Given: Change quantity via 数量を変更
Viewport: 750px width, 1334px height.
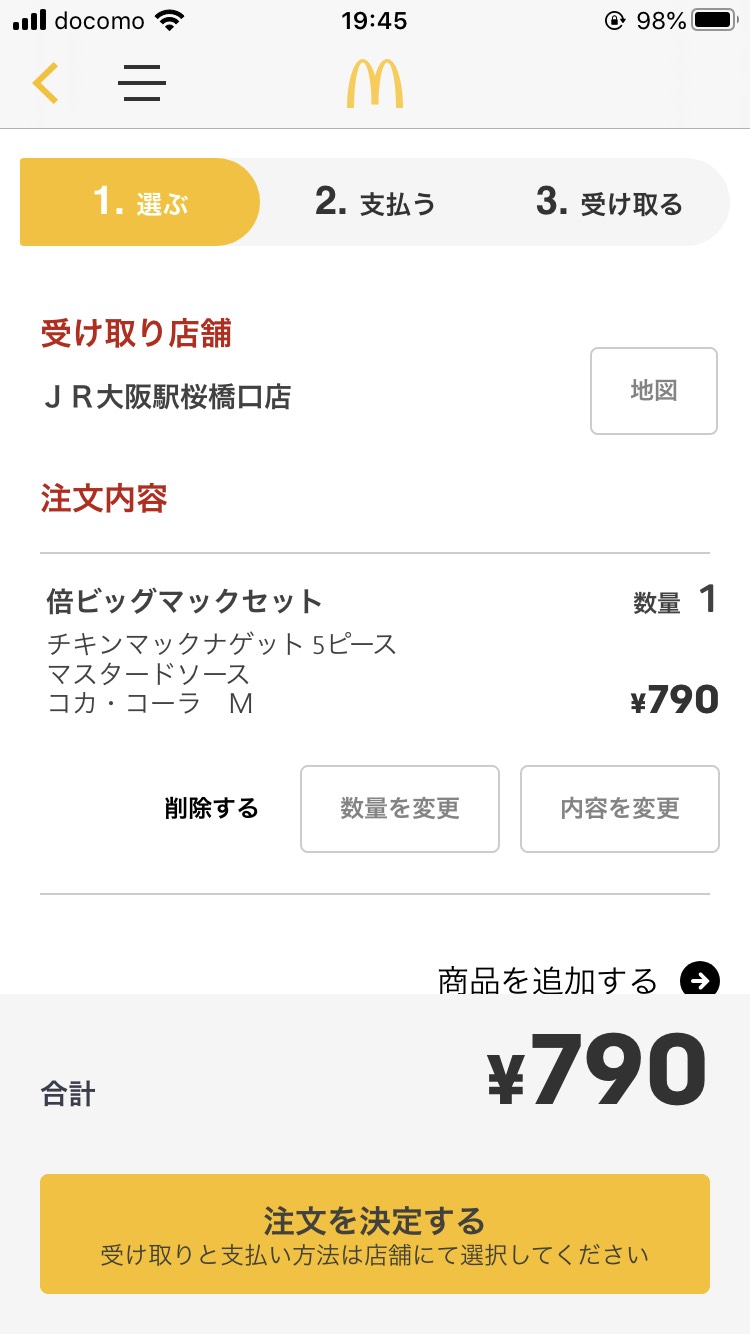Looking at the screenshot, I should [400, 808].
